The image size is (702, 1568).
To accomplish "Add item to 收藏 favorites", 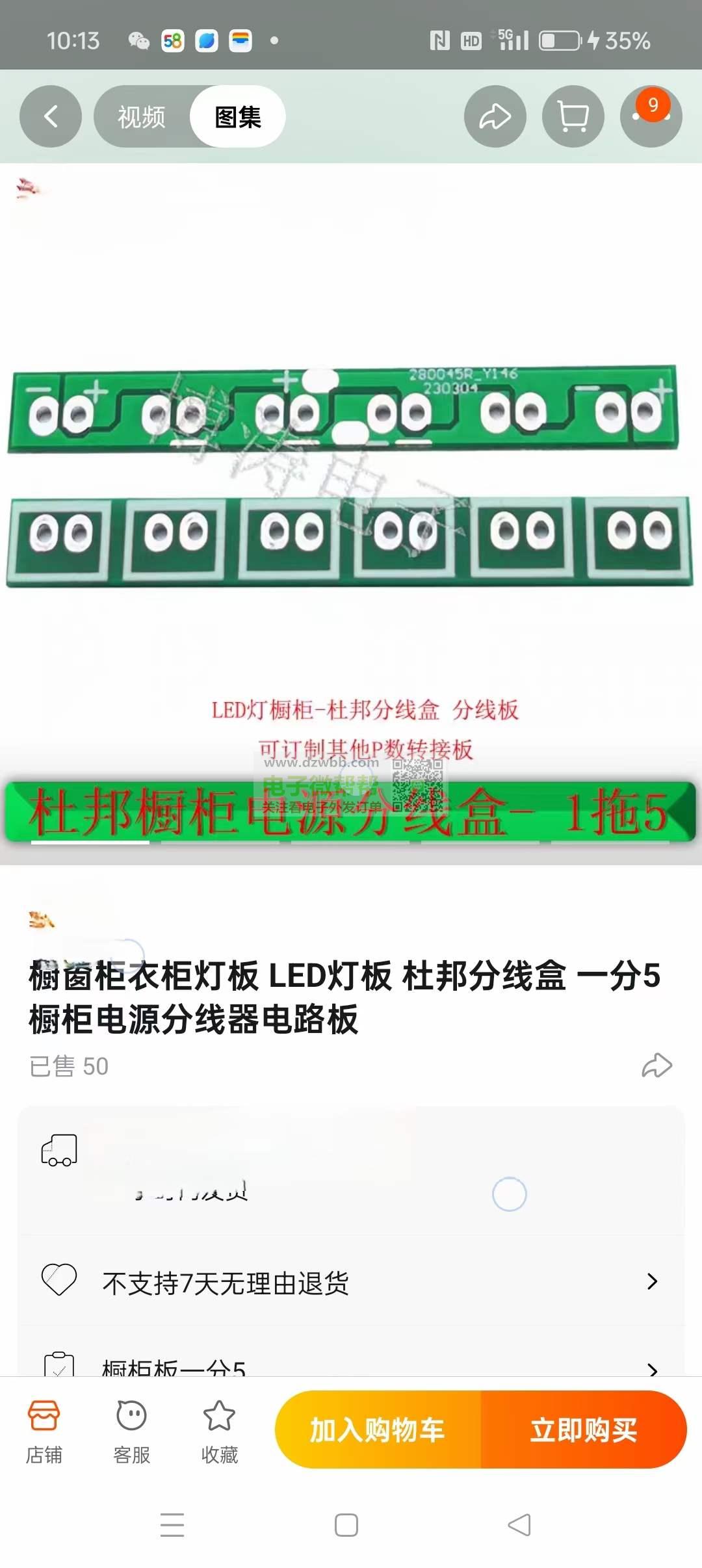I will coord(219,1431).
